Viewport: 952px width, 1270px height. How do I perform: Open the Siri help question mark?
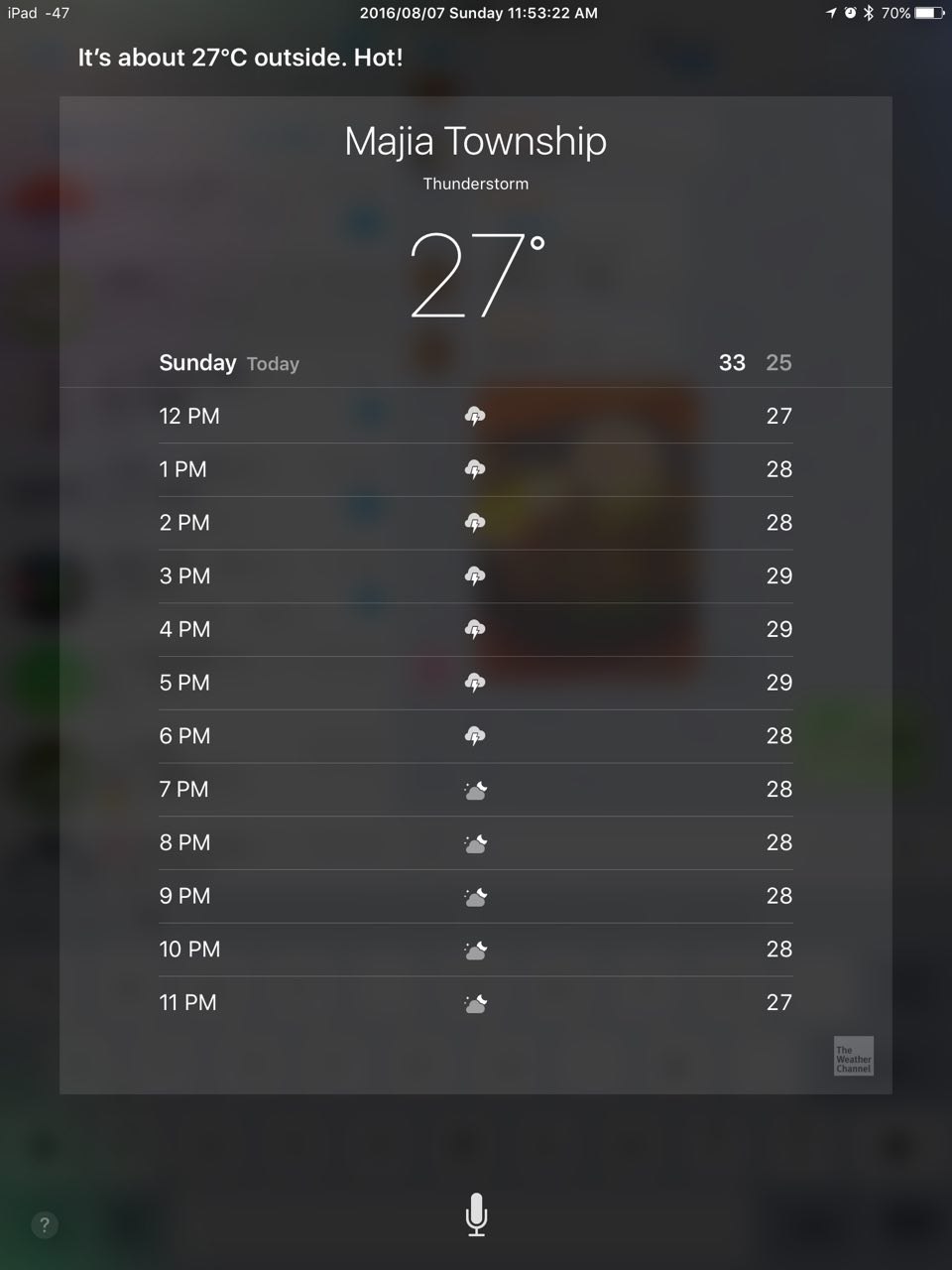(44, 1224)
